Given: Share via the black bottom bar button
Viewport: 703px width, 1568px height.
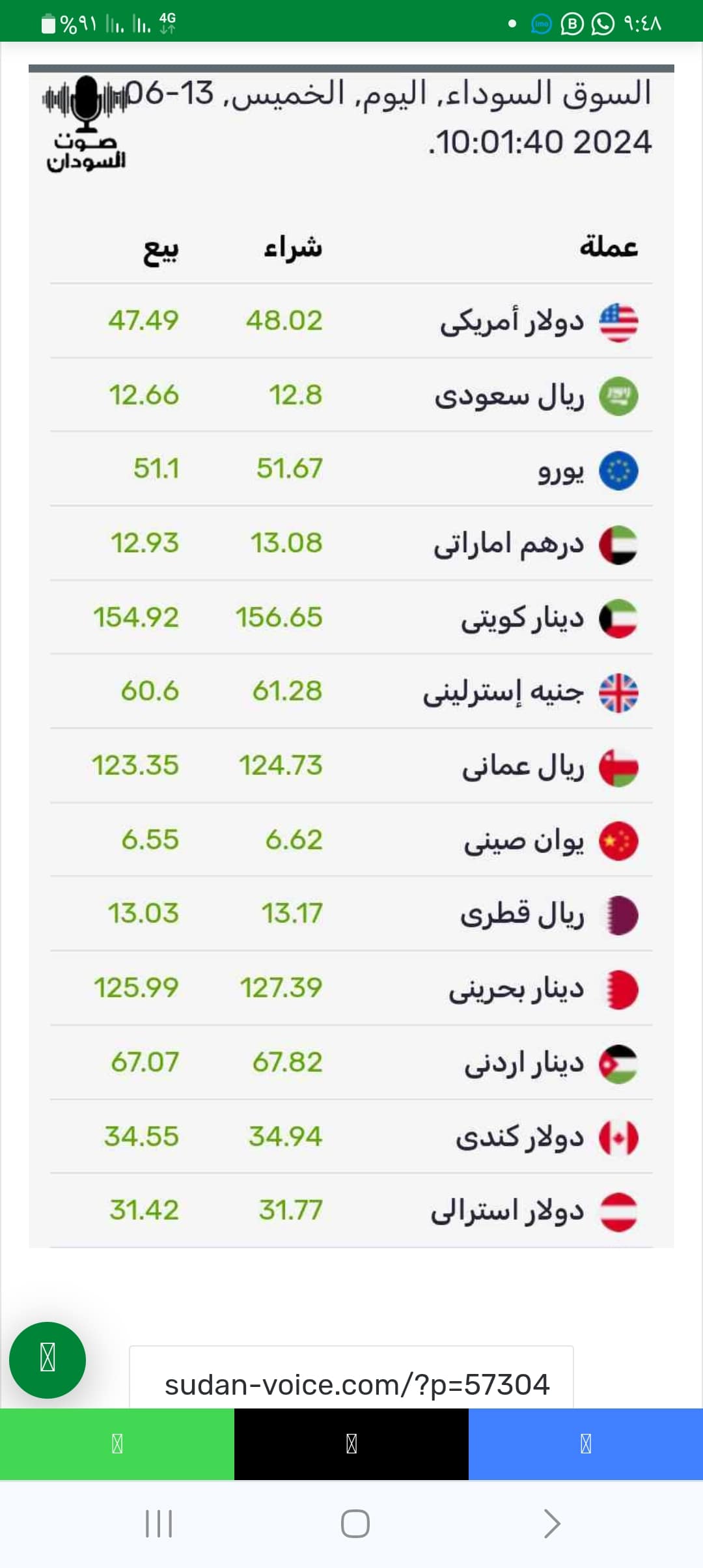Looking at the screenshot, I should pyautogui.click(x=351, y=1444).
